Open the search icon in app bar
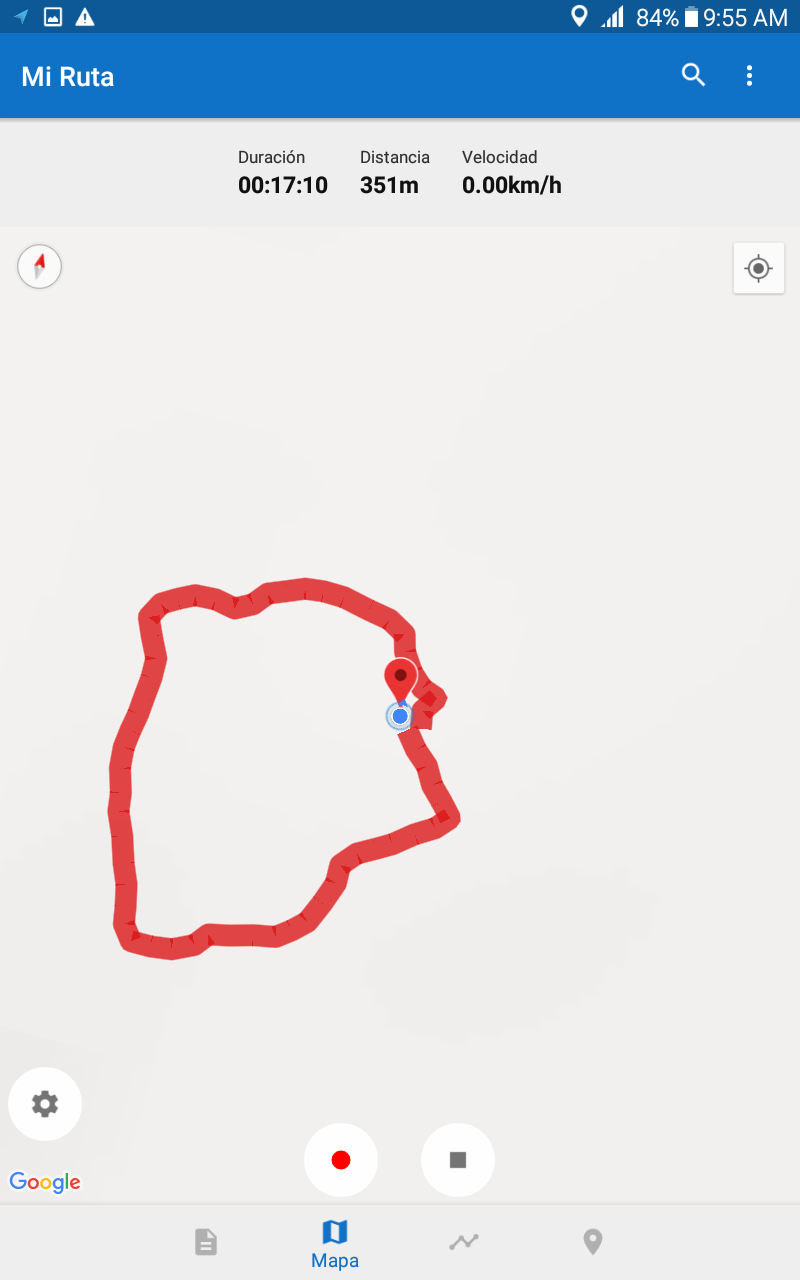 pos(693,75)
